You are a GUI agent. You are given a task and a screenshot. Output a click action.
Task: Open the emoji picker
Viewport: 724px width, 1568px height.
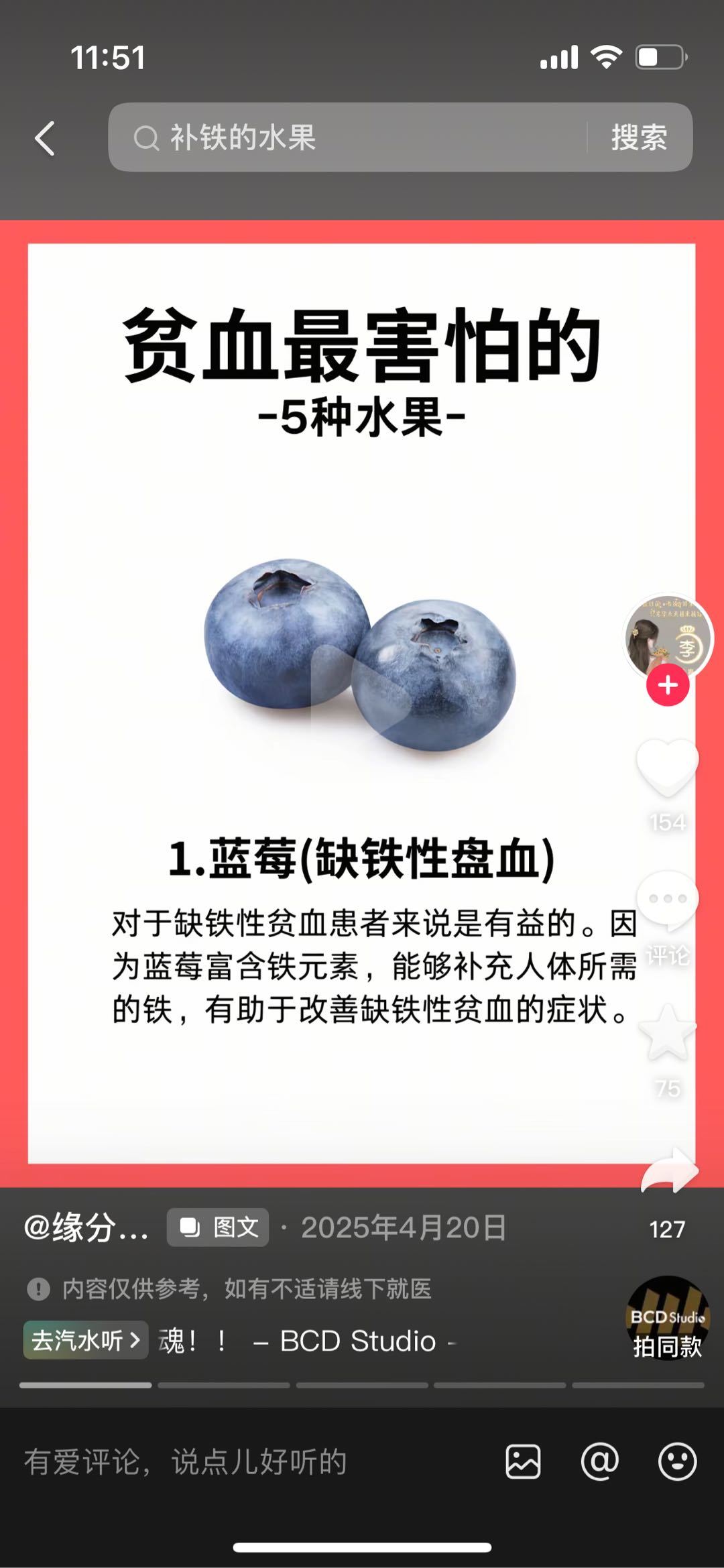pos(677,1462)
